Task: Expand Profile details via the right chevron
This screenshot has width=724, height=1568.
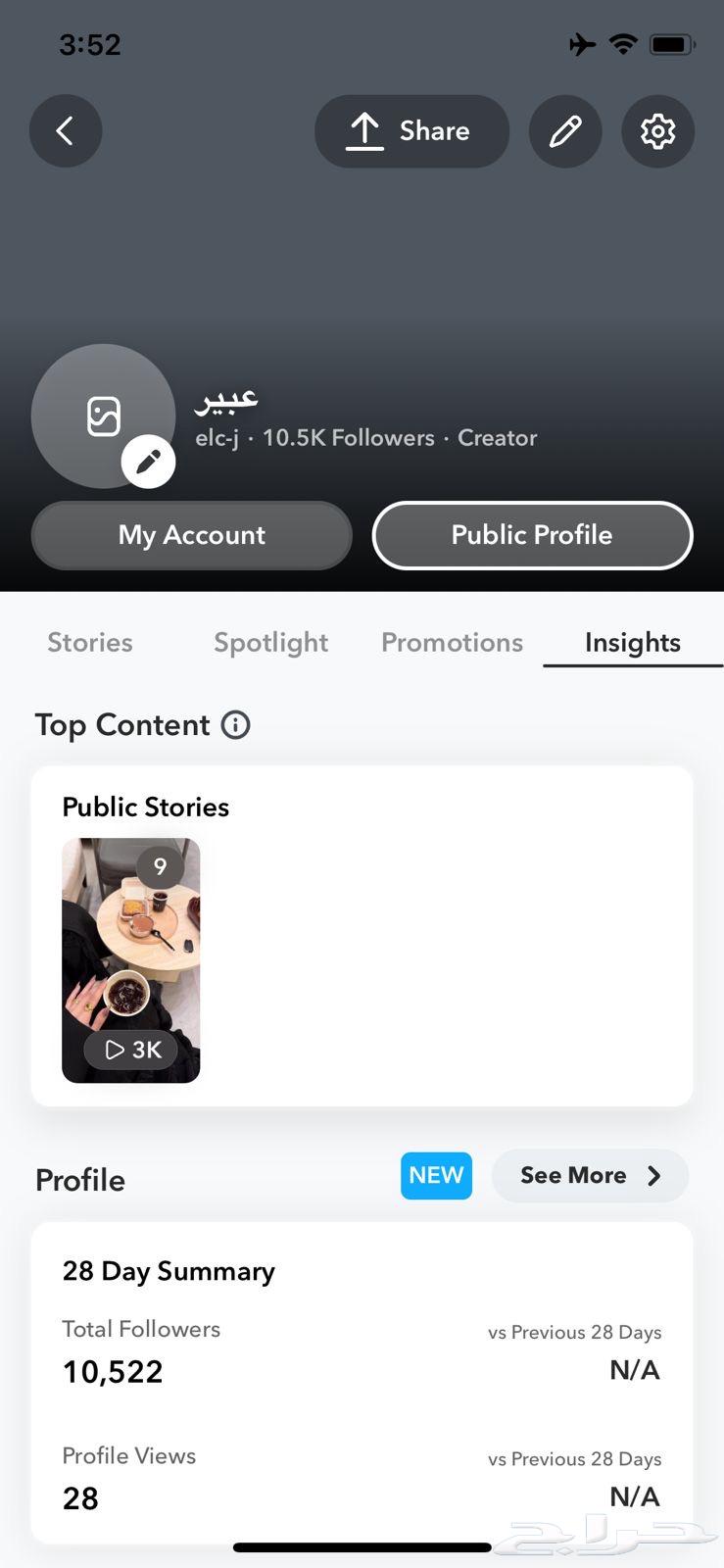Action: [653, 1175]
